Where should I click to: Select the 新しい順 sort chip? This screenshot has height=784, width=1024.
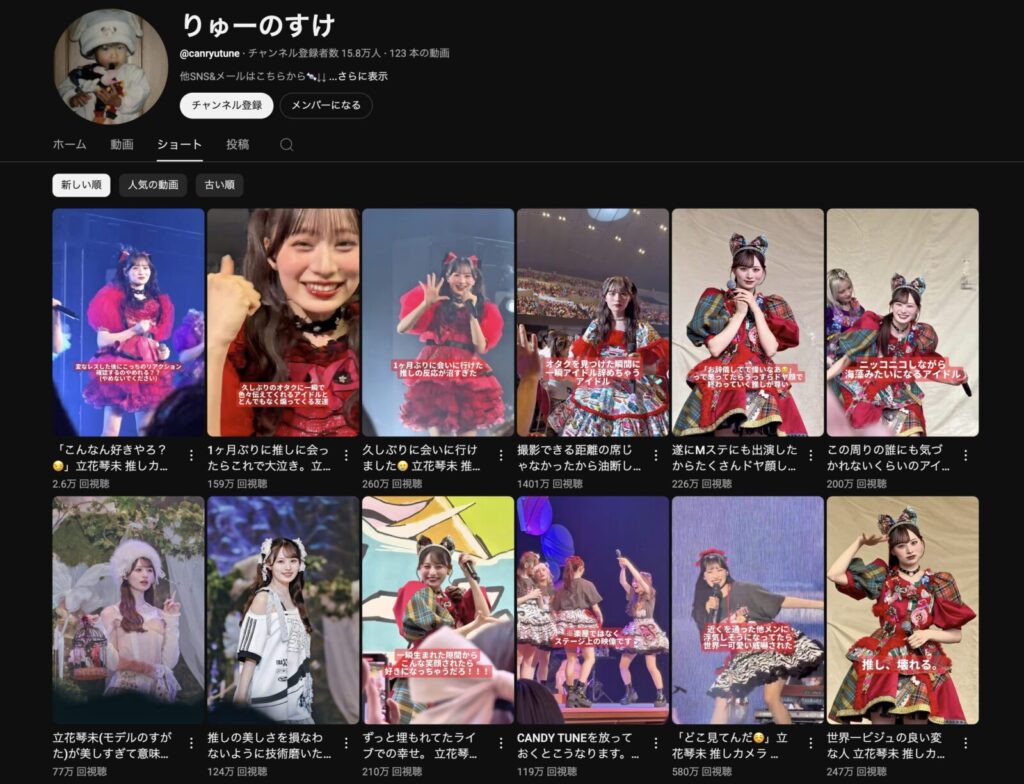tap(81, 185)
